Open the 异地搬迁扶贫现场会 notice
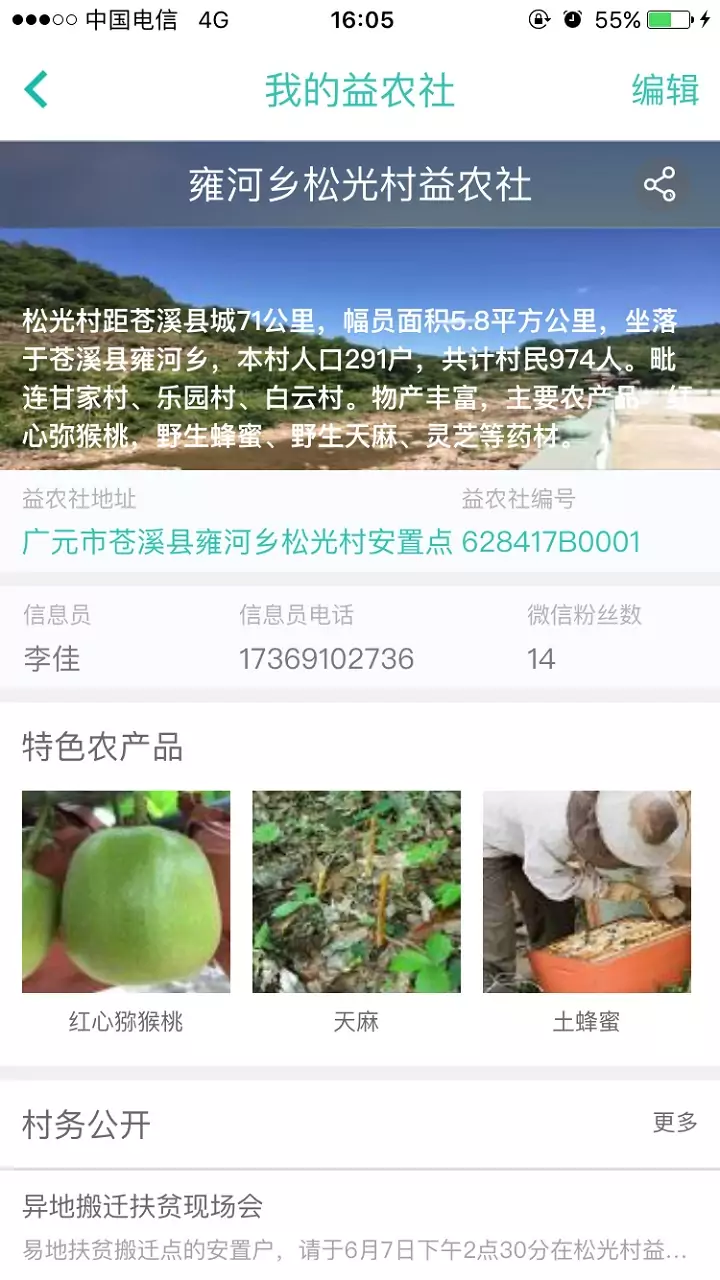The height and width of the screenshot is (1280, 720). (142, 1206)
